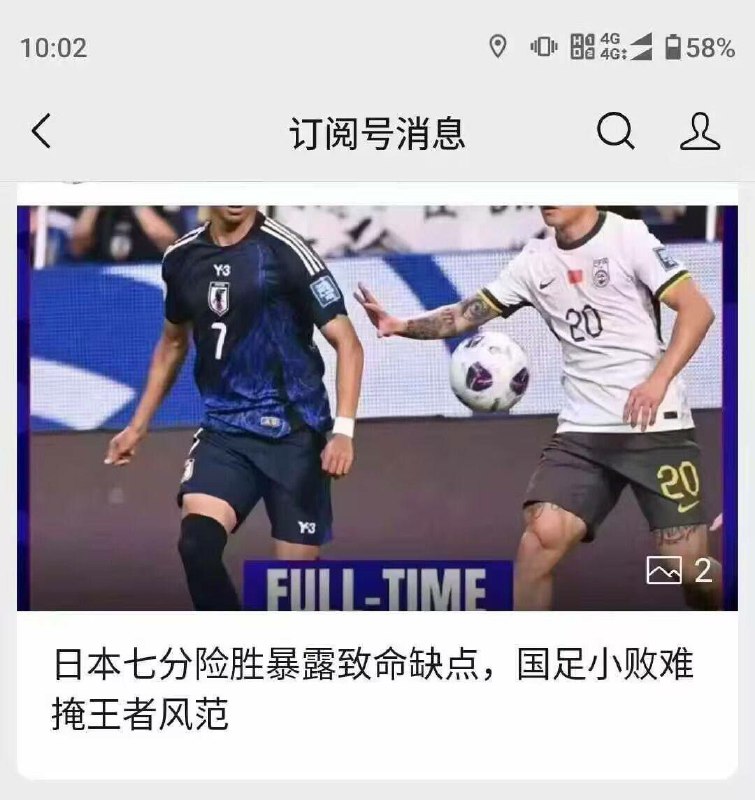Viewport: 755px width, 800px height.
Task: Open the article about Japan's narrow win
Action: tap(377, 680)
